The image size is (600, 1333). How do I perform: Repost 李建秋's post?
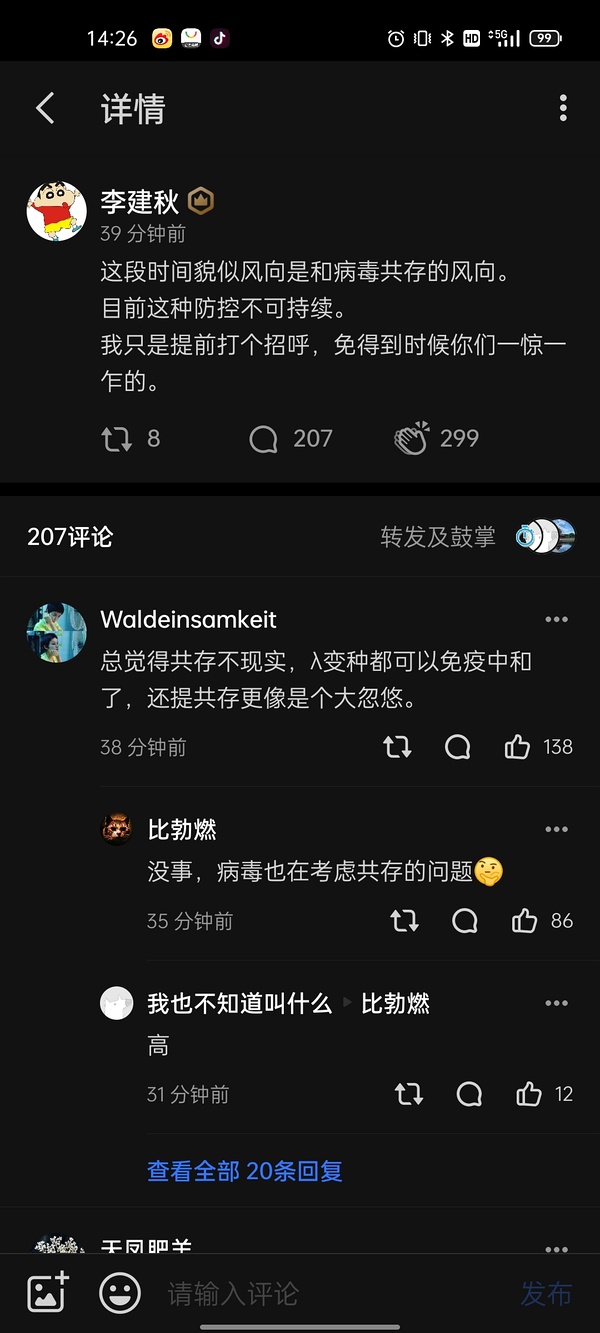tap(118, 439)
